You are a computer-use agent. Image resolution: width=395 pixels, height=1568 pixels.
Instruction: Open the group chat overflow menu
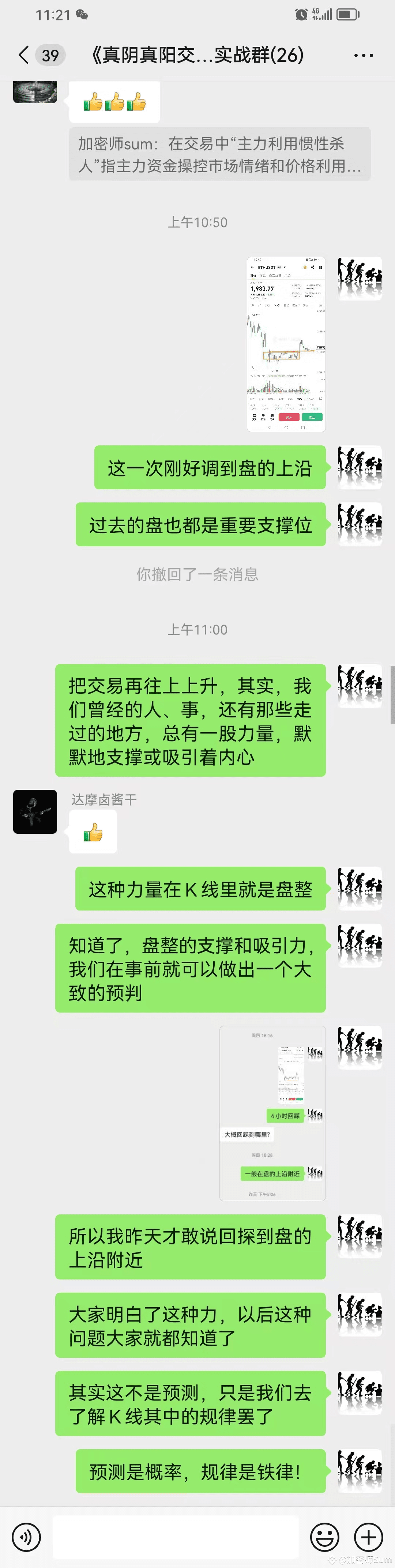(363, 55)
